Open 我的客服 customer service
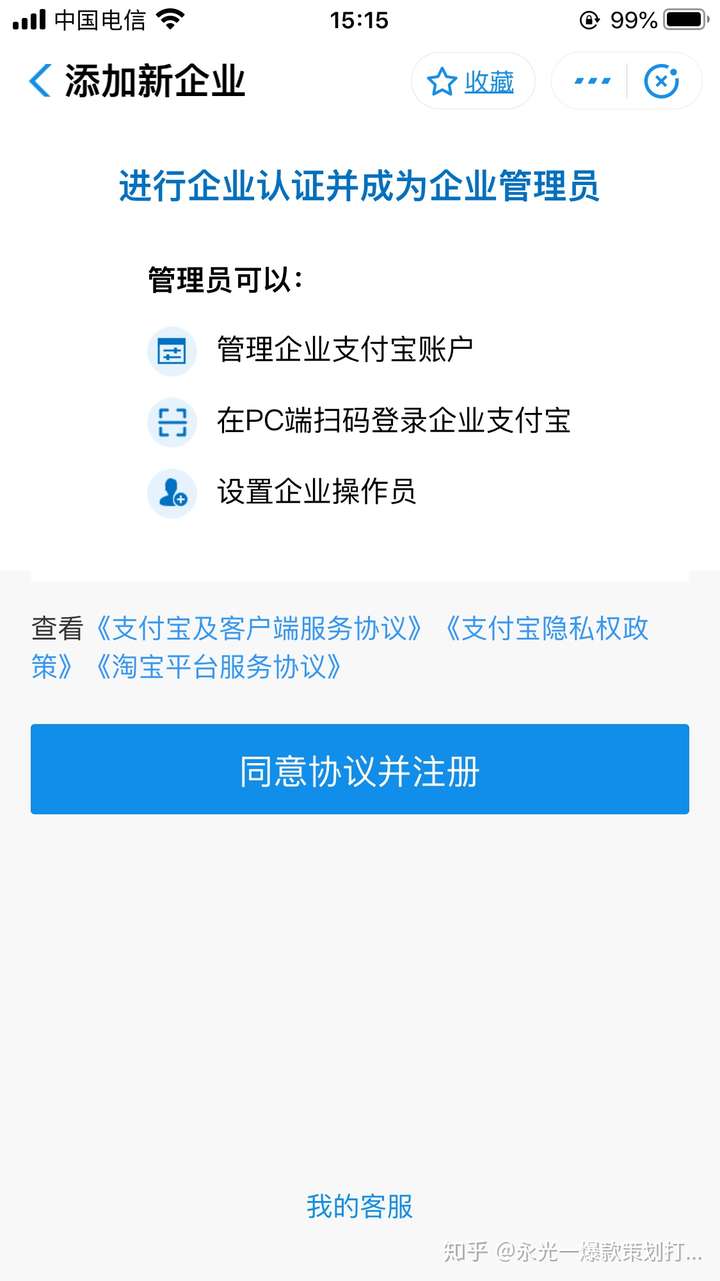 click(x=360, y=1207)
